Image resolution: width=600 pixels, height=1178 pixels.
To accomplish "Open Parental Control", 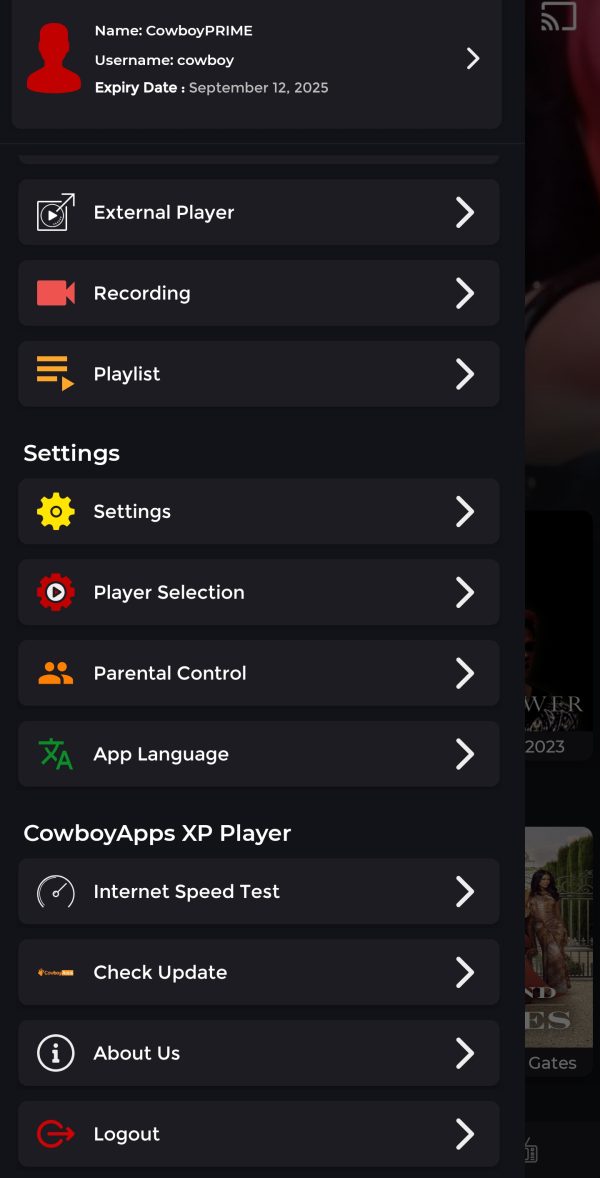I will (258, 673).
